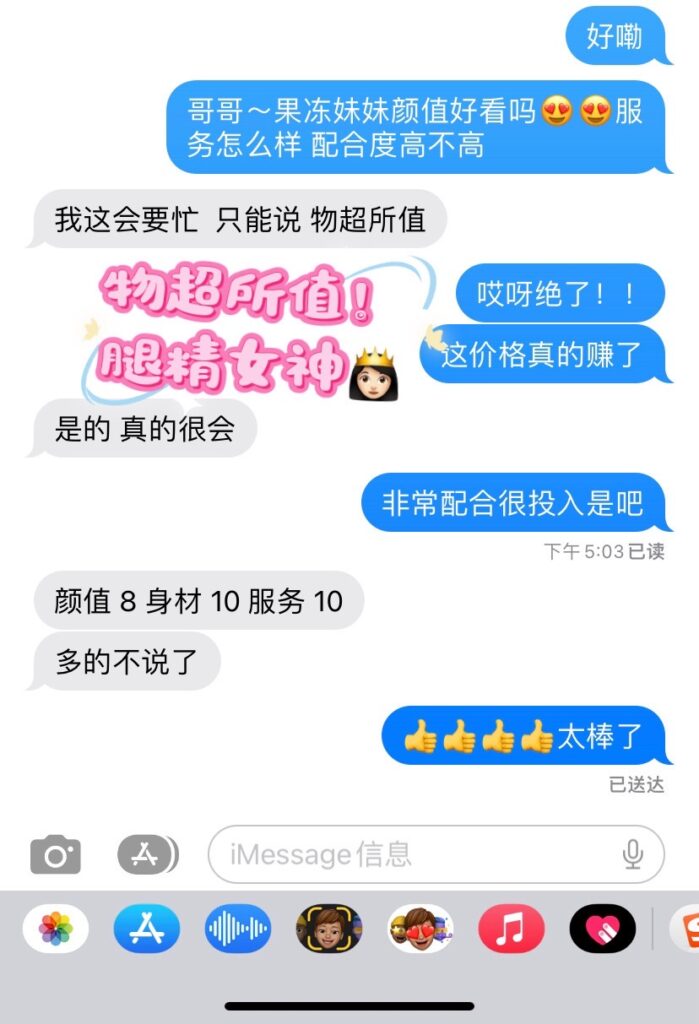Open the App Store for iMessage

(147, 929)
